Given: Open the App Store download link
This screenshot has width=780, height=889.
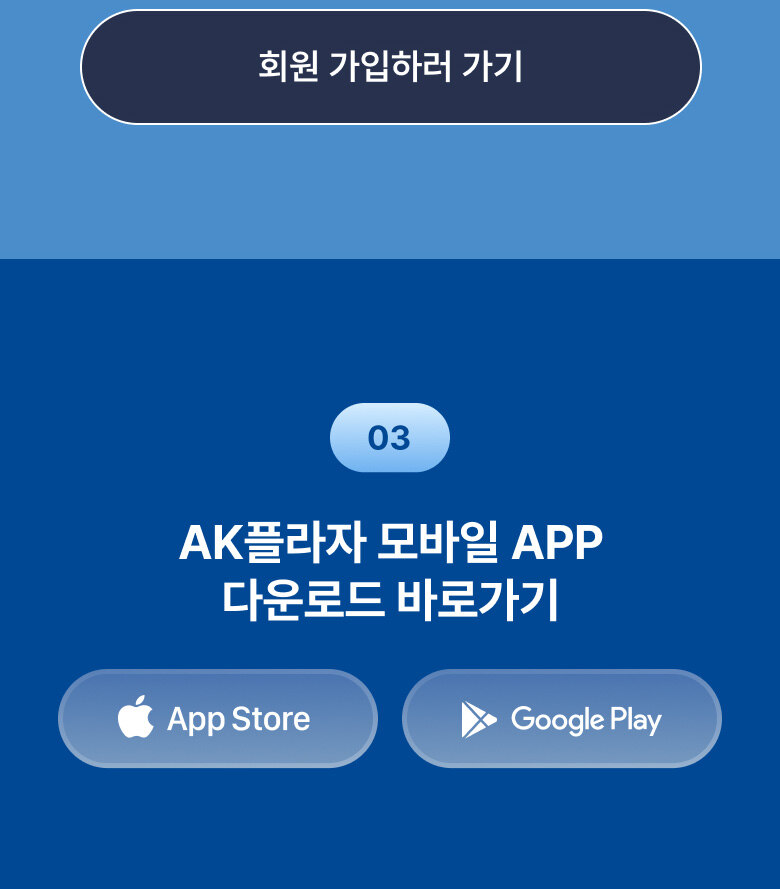Looking at the screenshot, I should 218,719.
